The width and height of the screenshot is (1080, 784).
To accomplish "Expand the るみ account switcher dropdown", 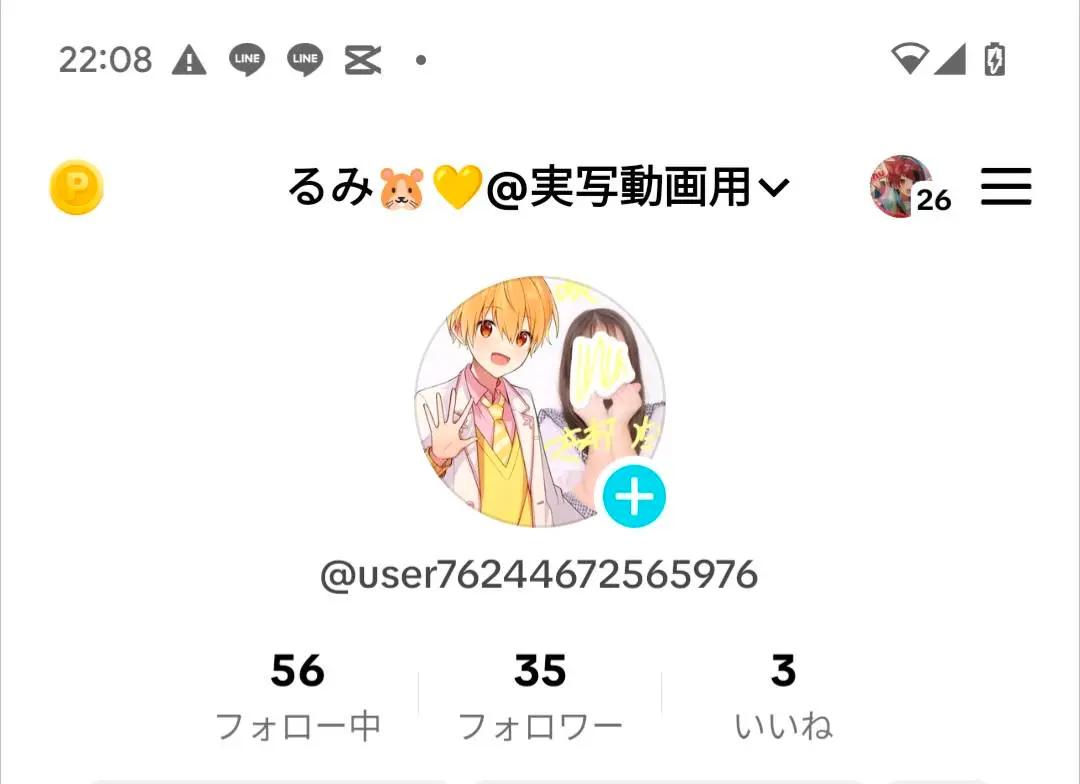I will 539,188.
